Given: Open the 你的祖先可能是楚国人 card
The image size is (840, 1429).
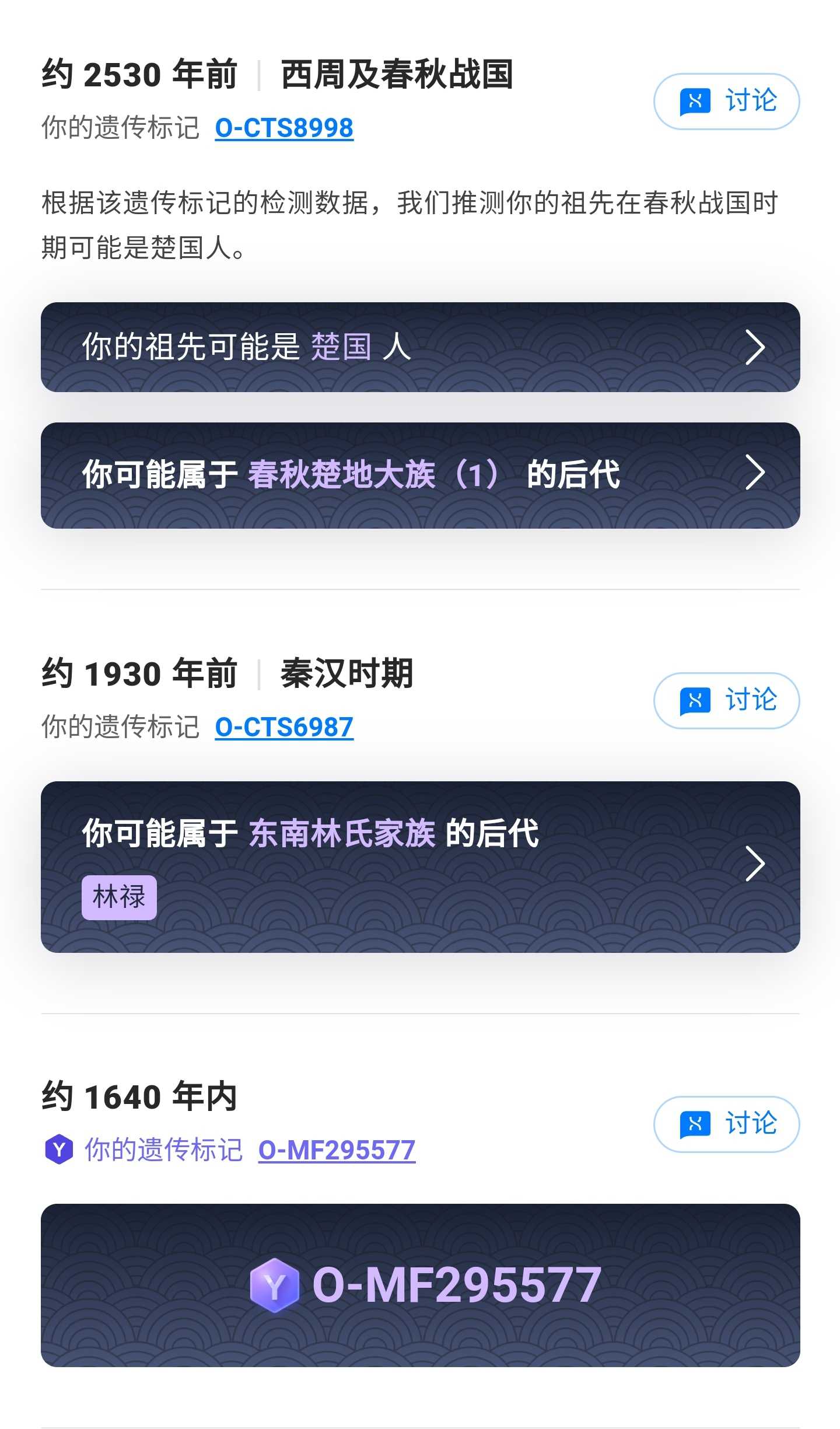Looking at the screenshot, I should coord(420,347).
